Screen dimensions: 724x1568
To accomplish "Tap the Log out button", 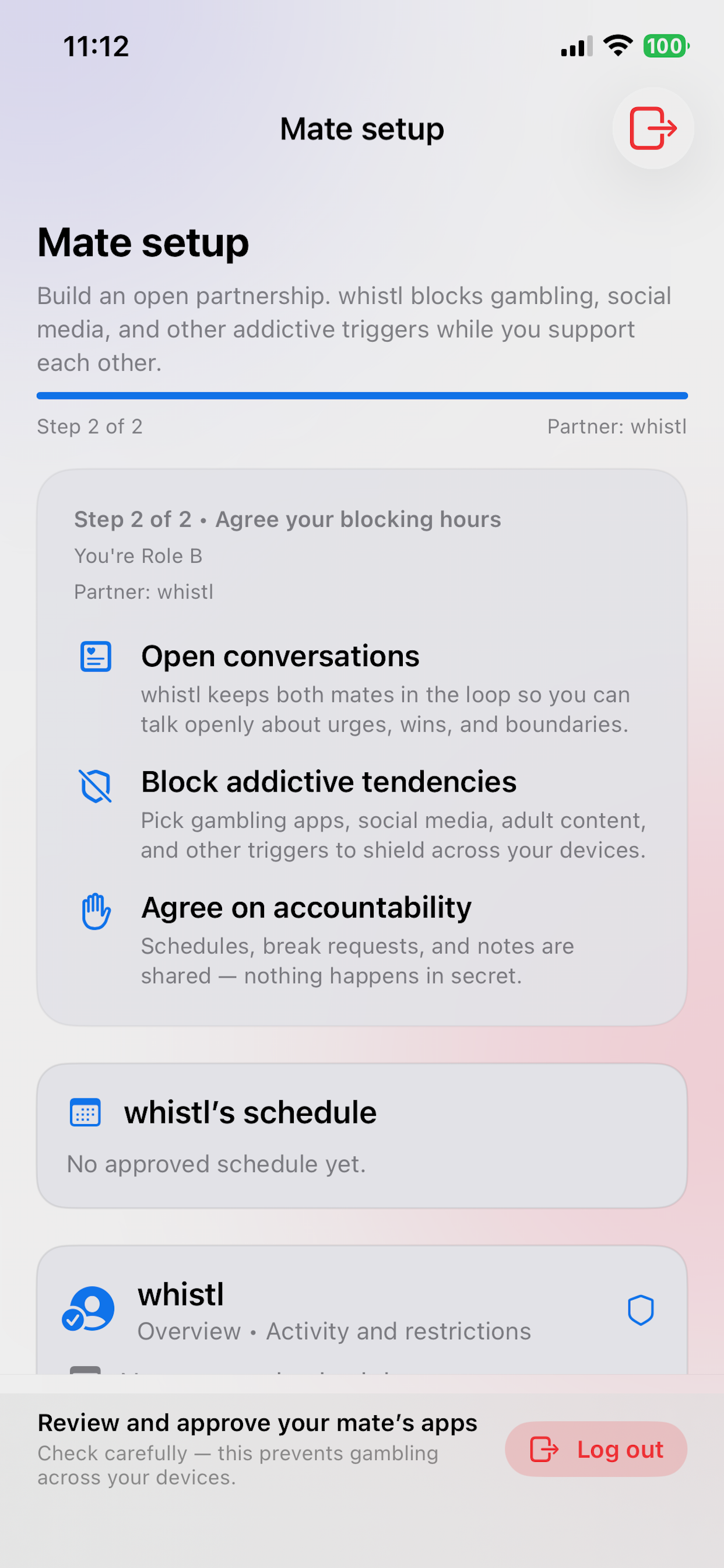I will click(x=596, y=1448).
